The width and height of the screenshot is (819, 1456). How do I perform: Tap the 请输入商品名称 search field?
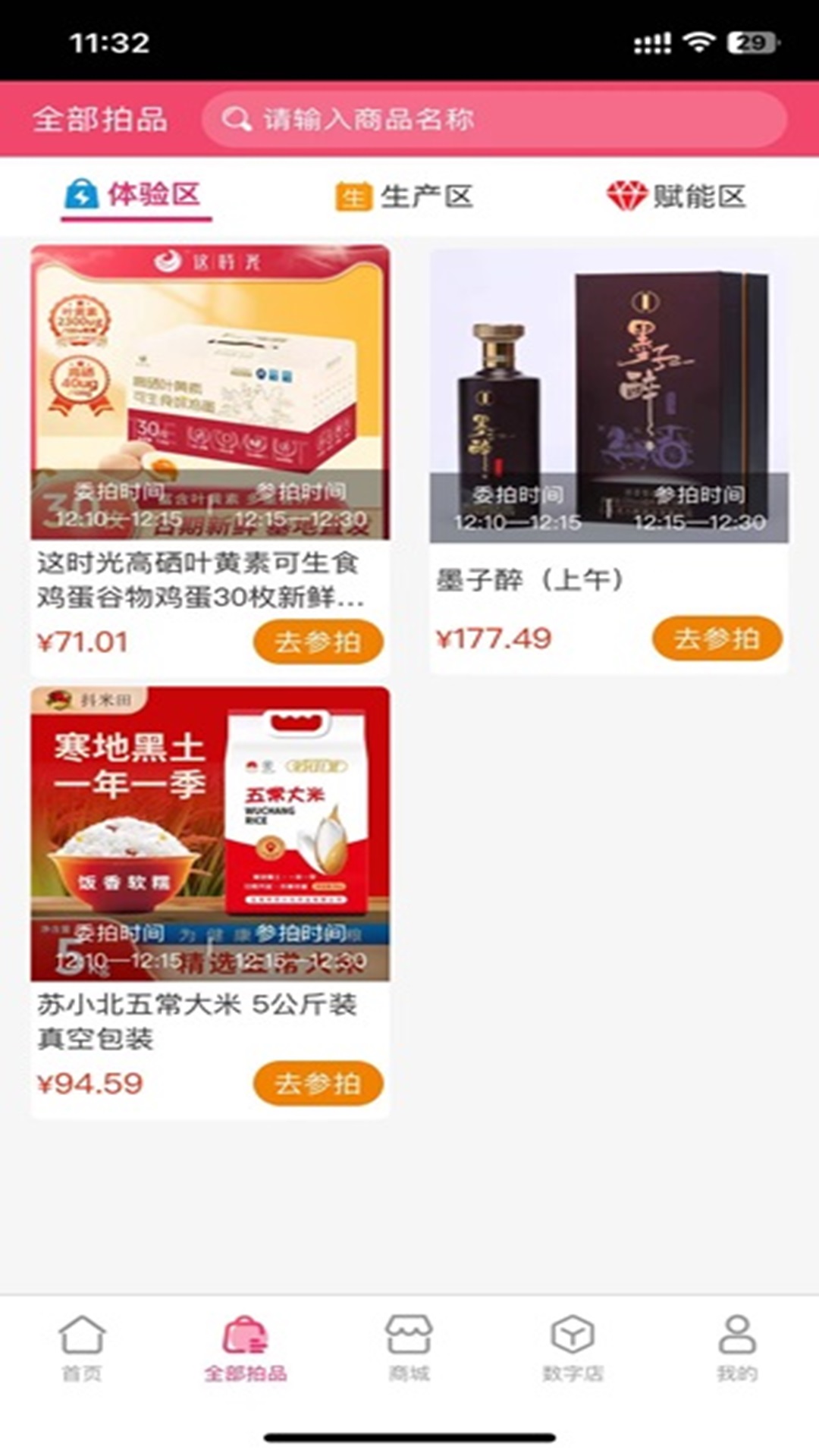click(x=494, y=119)
